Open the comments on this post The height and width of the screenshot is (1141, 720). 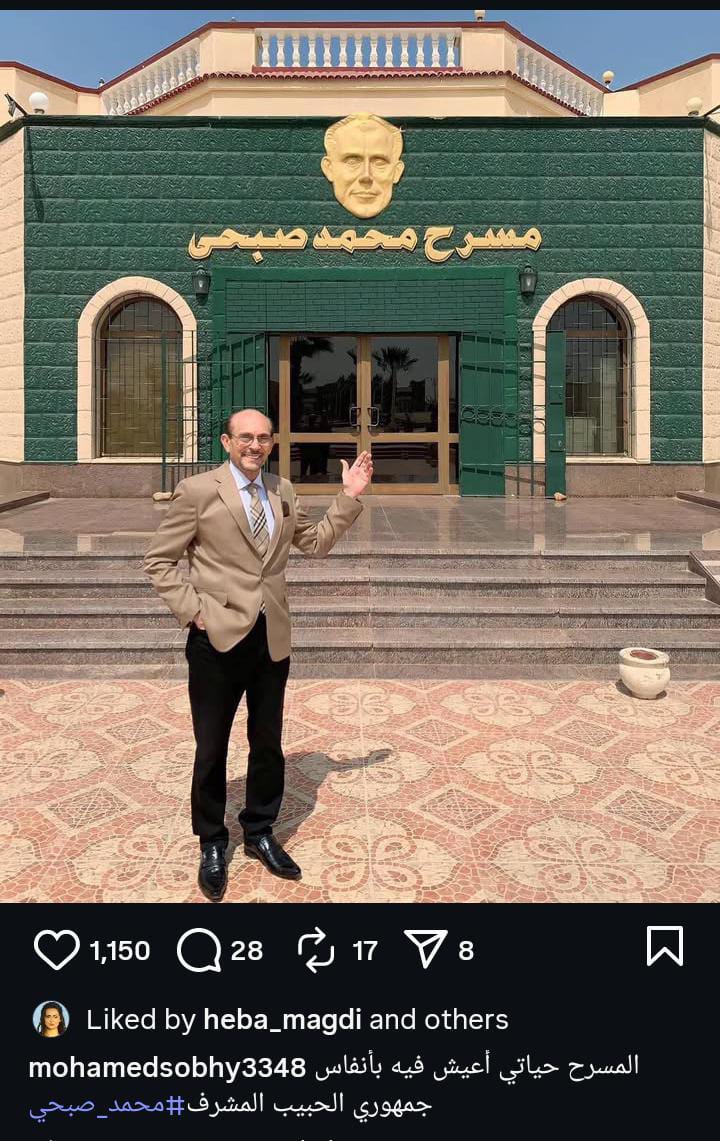coord(199,949)
